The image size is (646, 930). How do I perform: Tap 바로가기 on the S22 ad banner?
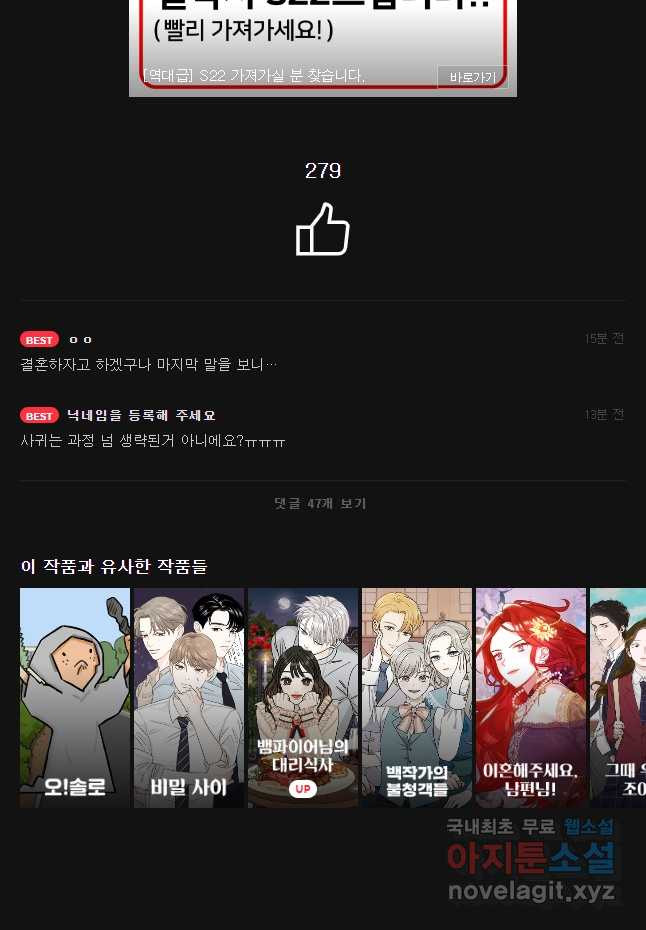[472, 77]
